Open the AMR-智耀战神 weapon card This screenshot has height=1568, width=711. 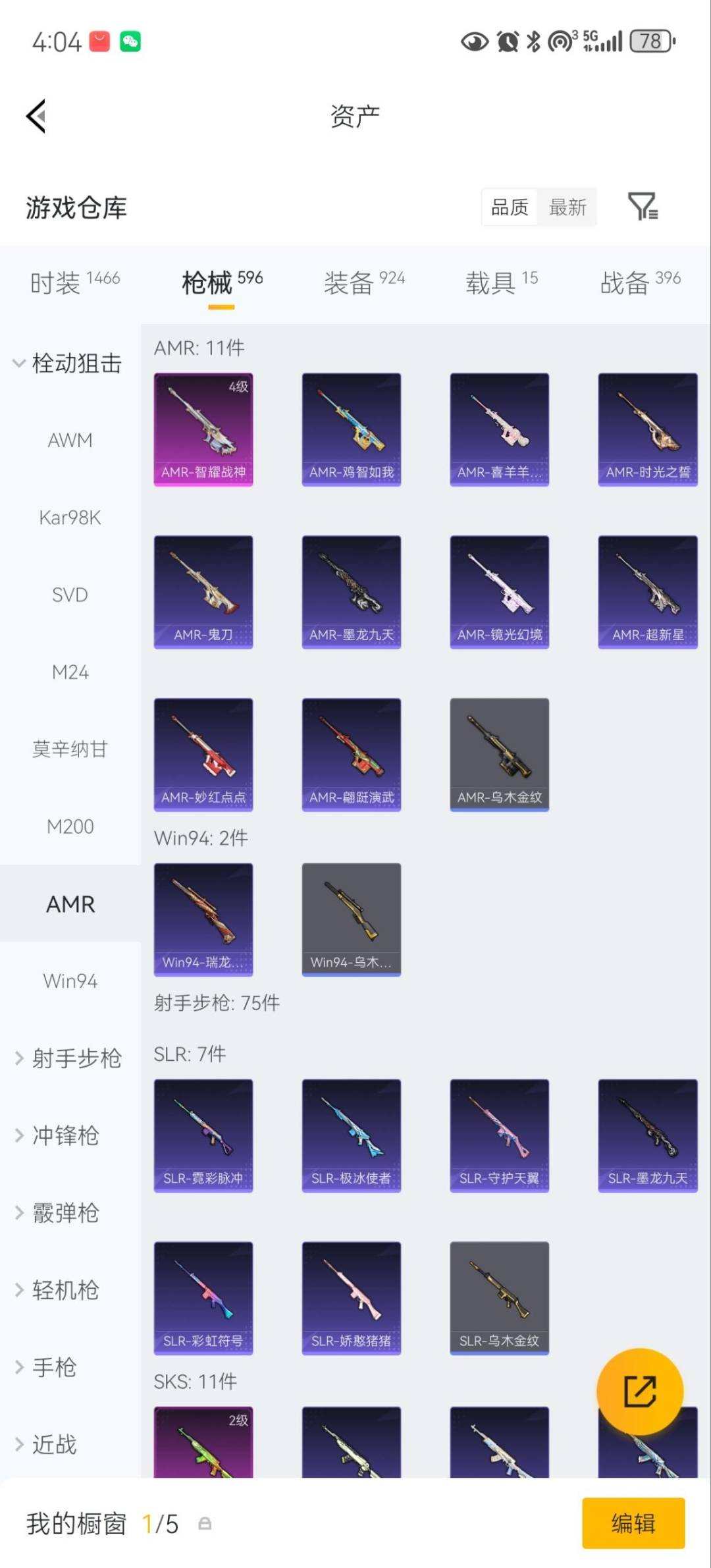click(203, 427)
